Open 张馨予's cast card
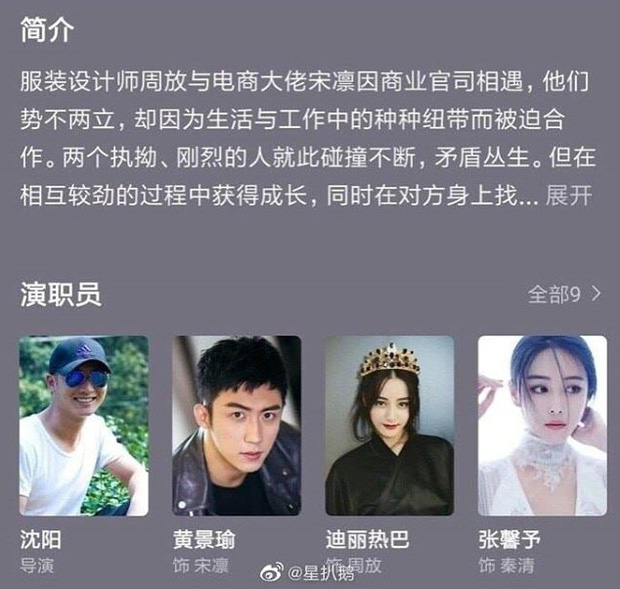620x589 pixels. tap(541, 426)
